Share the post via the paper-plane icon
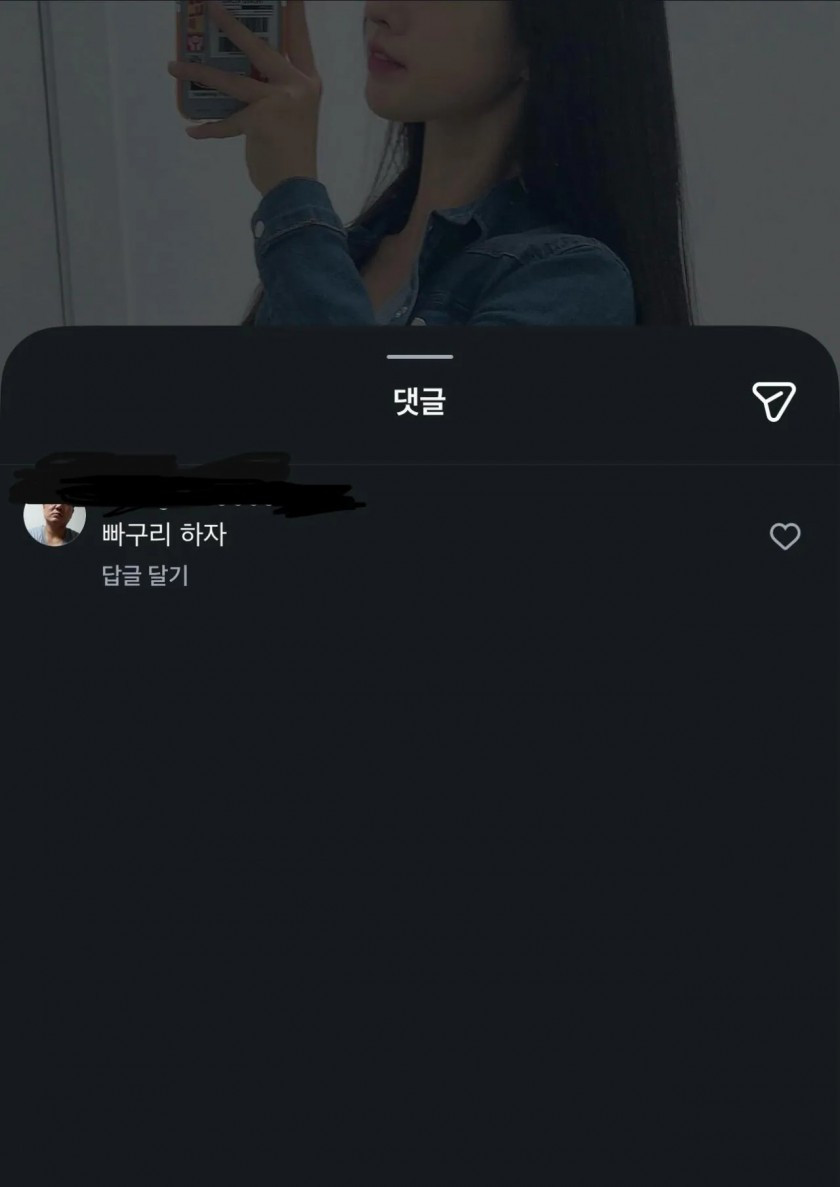This screenshot has height=1187, width=840. [x=773, y=401]
